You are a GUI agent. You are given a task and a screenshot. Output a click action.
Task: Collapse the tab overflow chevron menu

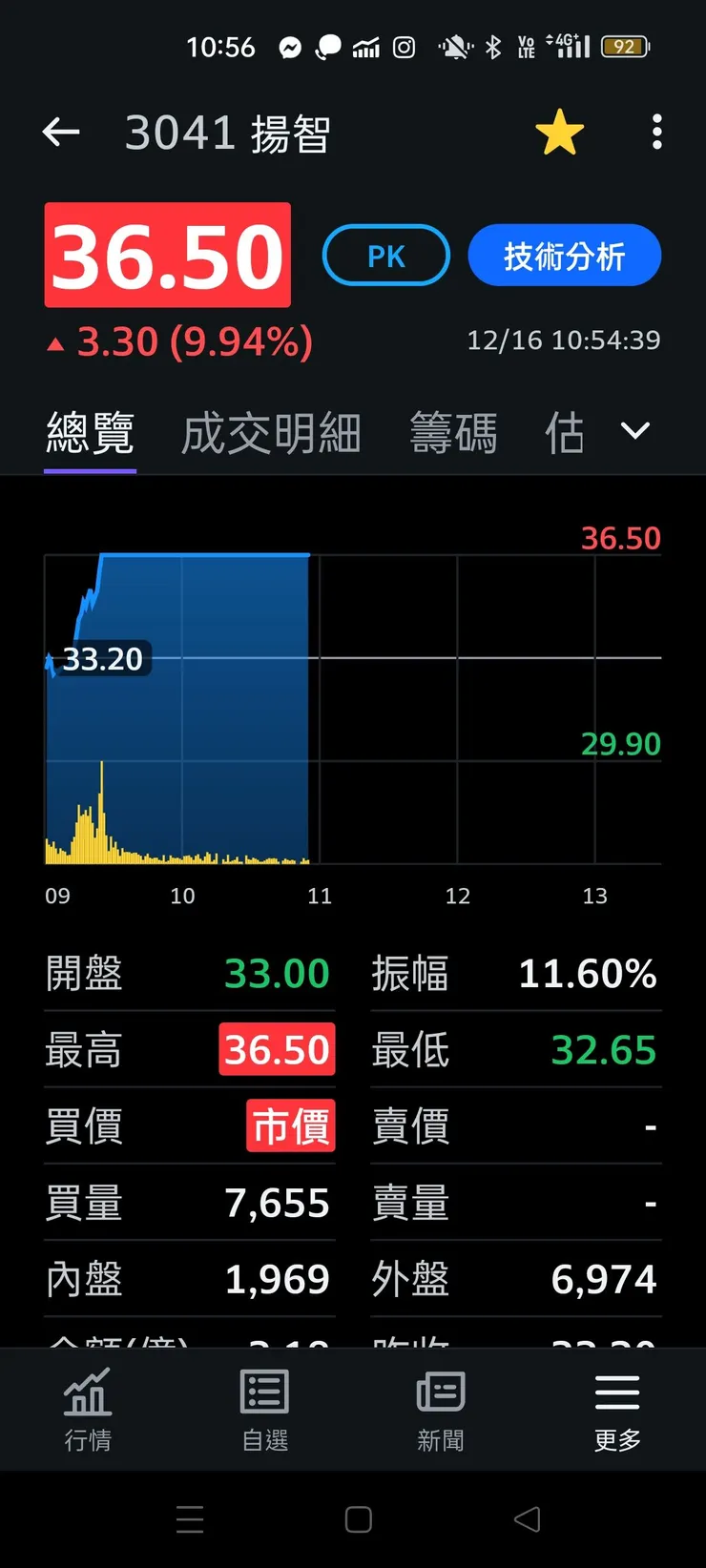[x=634, y=431]
